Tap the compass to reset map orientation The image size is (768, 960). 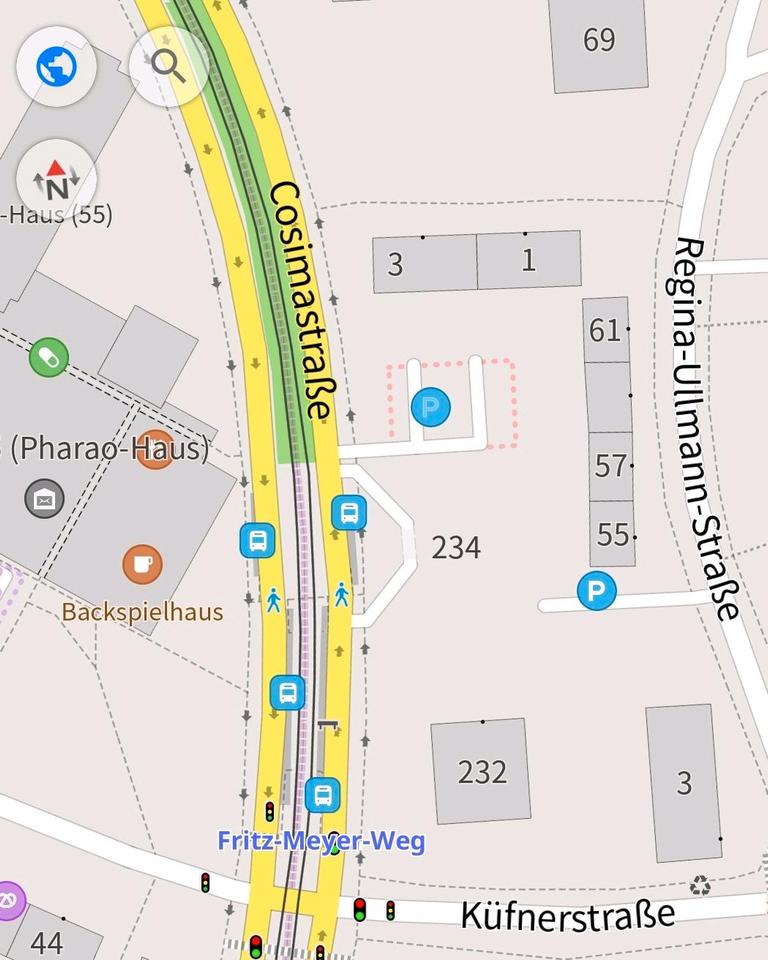coord(57,181)
